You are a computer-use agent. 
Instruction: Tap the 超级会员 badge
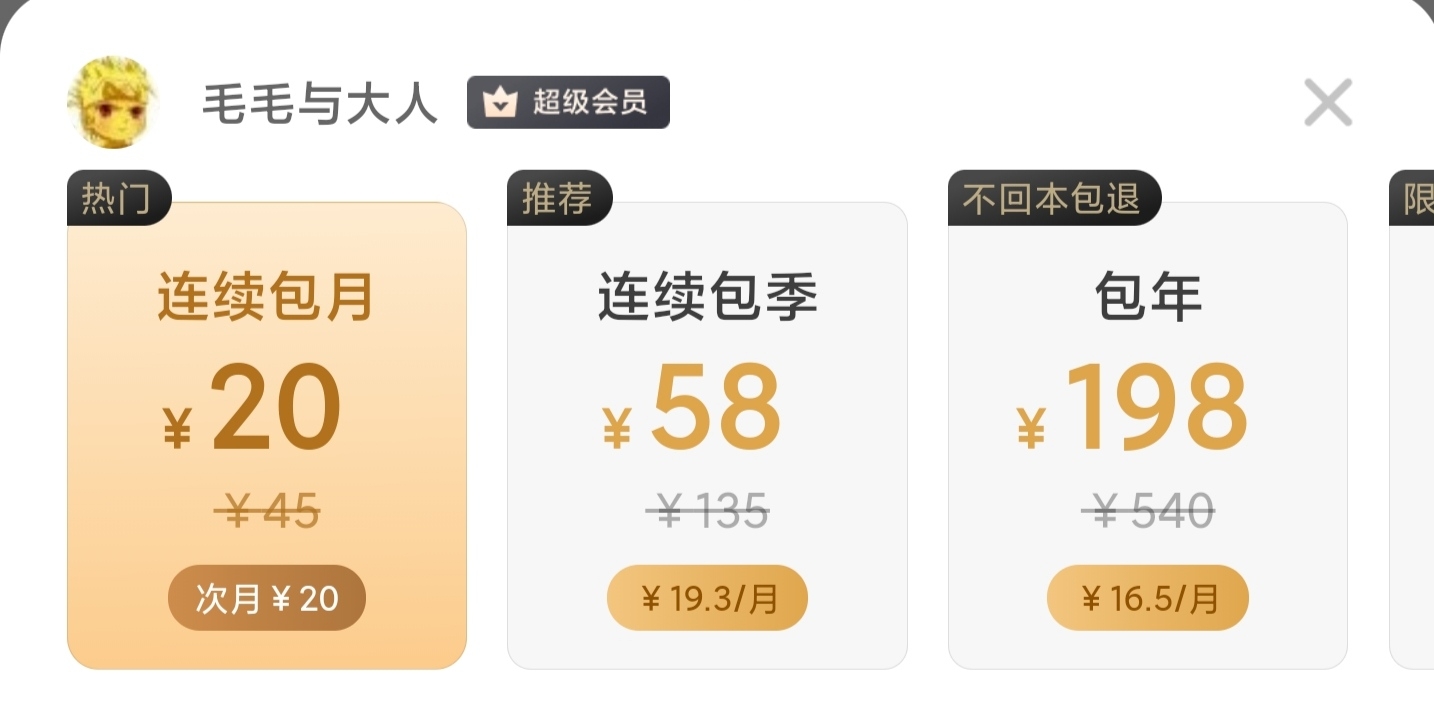click(x=568, y=102)
